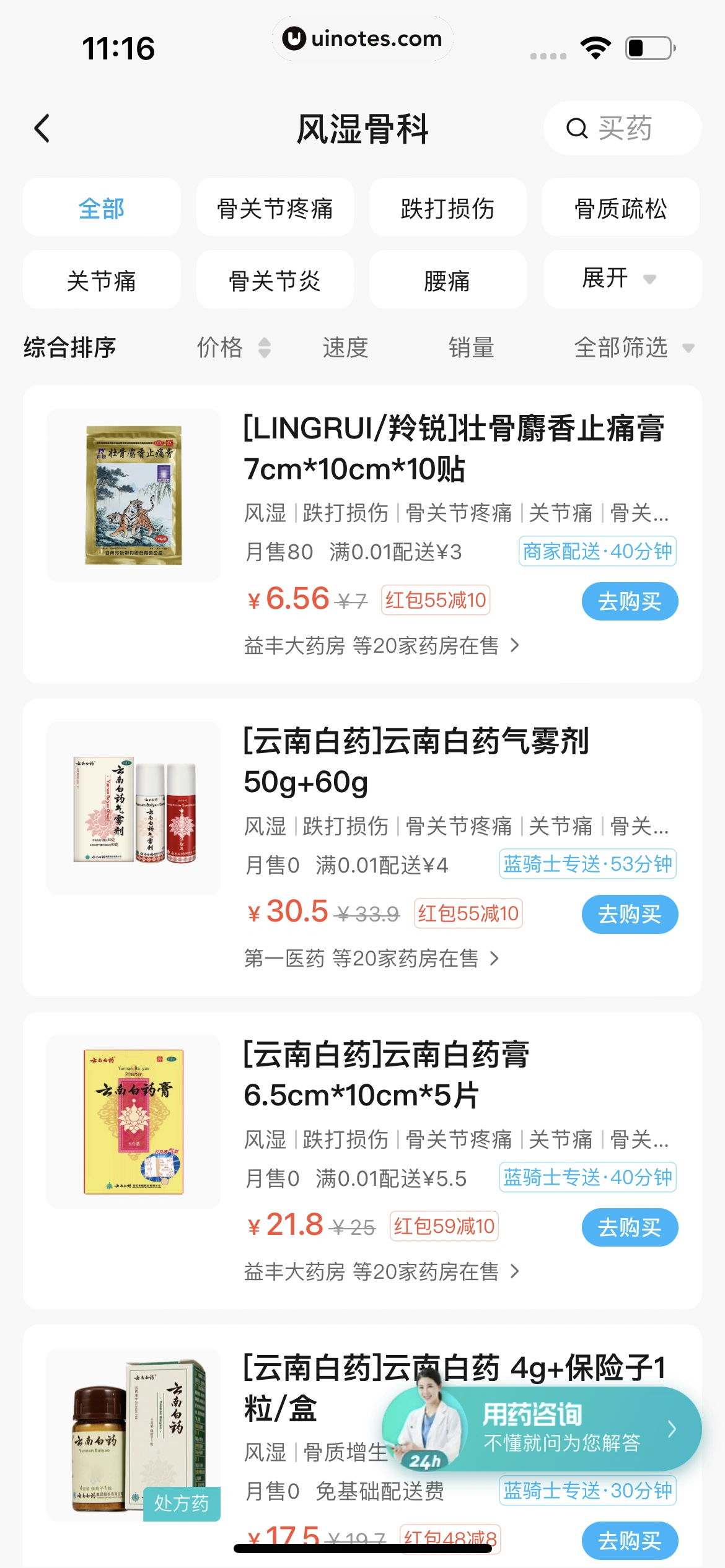
Task: Choose the 骨质疏松 chip
Action: (620, 208)
